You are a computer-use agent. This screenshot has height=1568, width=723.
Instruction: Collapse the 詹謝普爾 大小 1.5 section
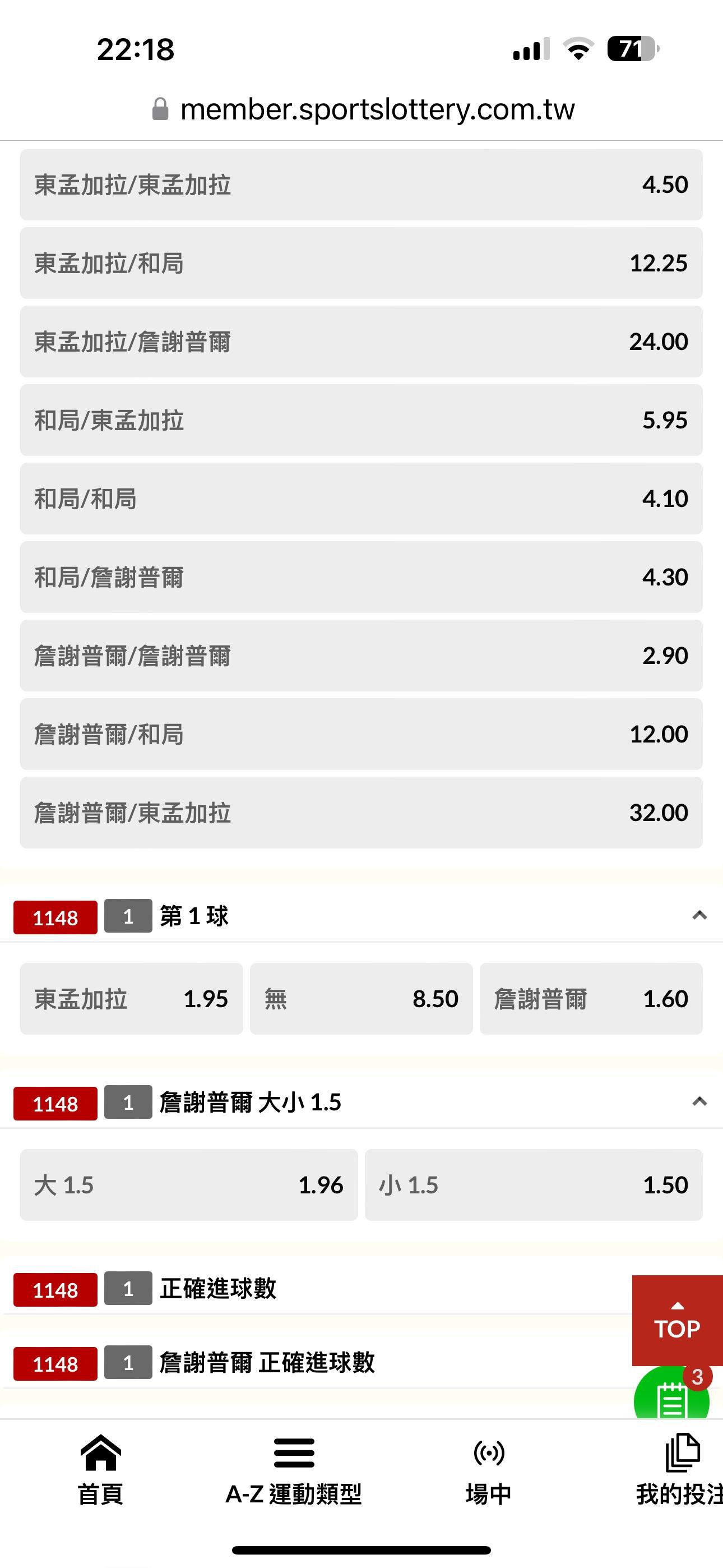(x=700, y=1102)
